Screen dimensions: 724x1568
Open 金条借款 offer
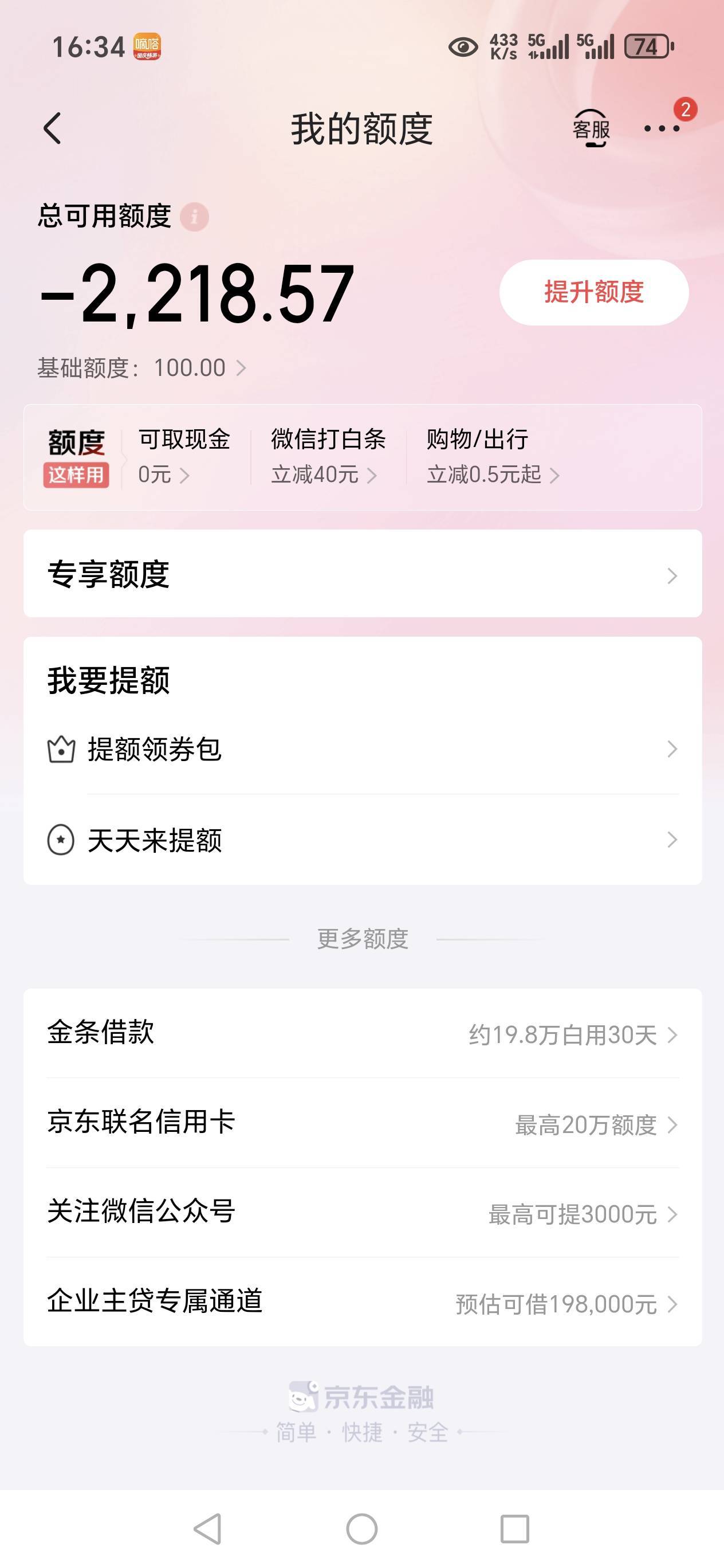click(363, 1033)
